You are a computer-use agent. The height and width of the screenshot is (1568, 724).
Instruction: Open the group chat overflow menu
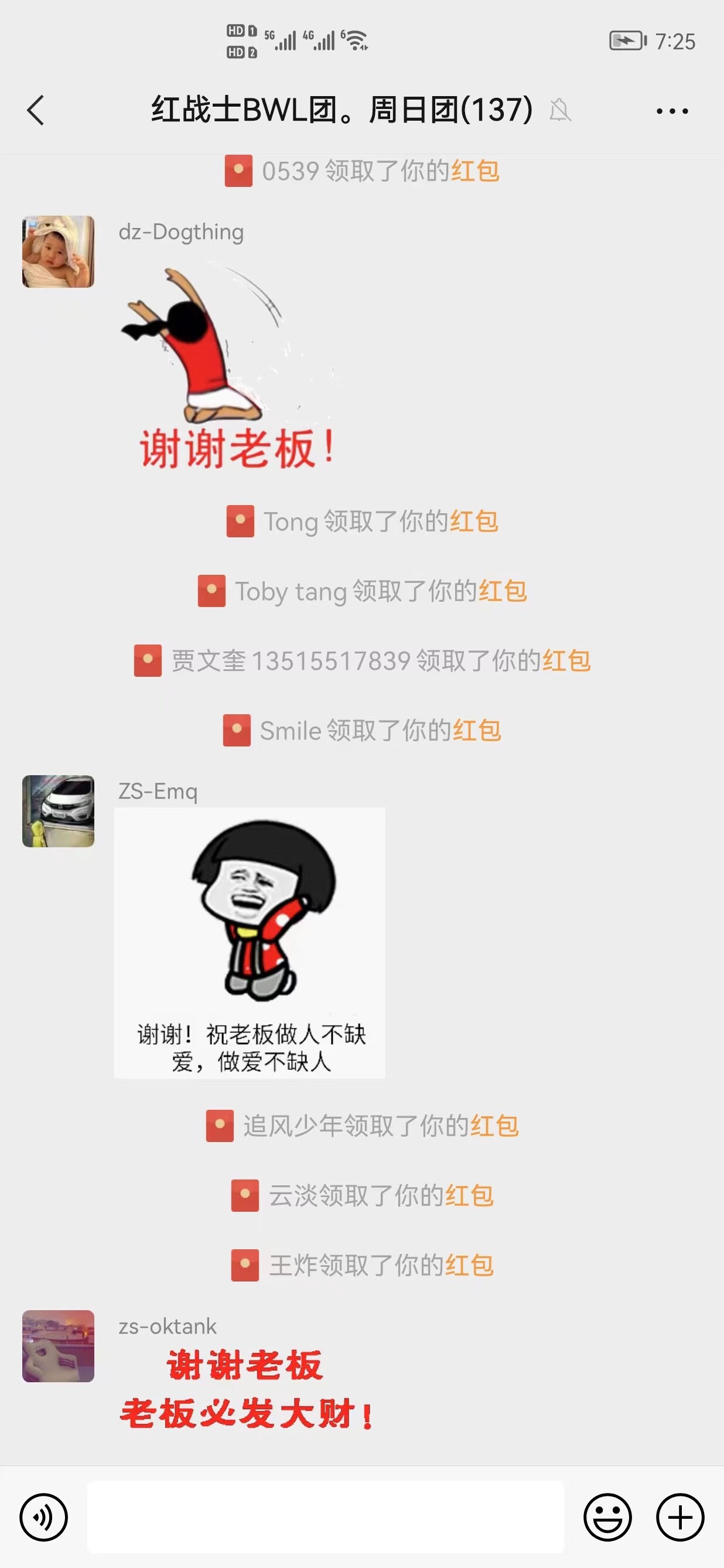pos(672,111)
